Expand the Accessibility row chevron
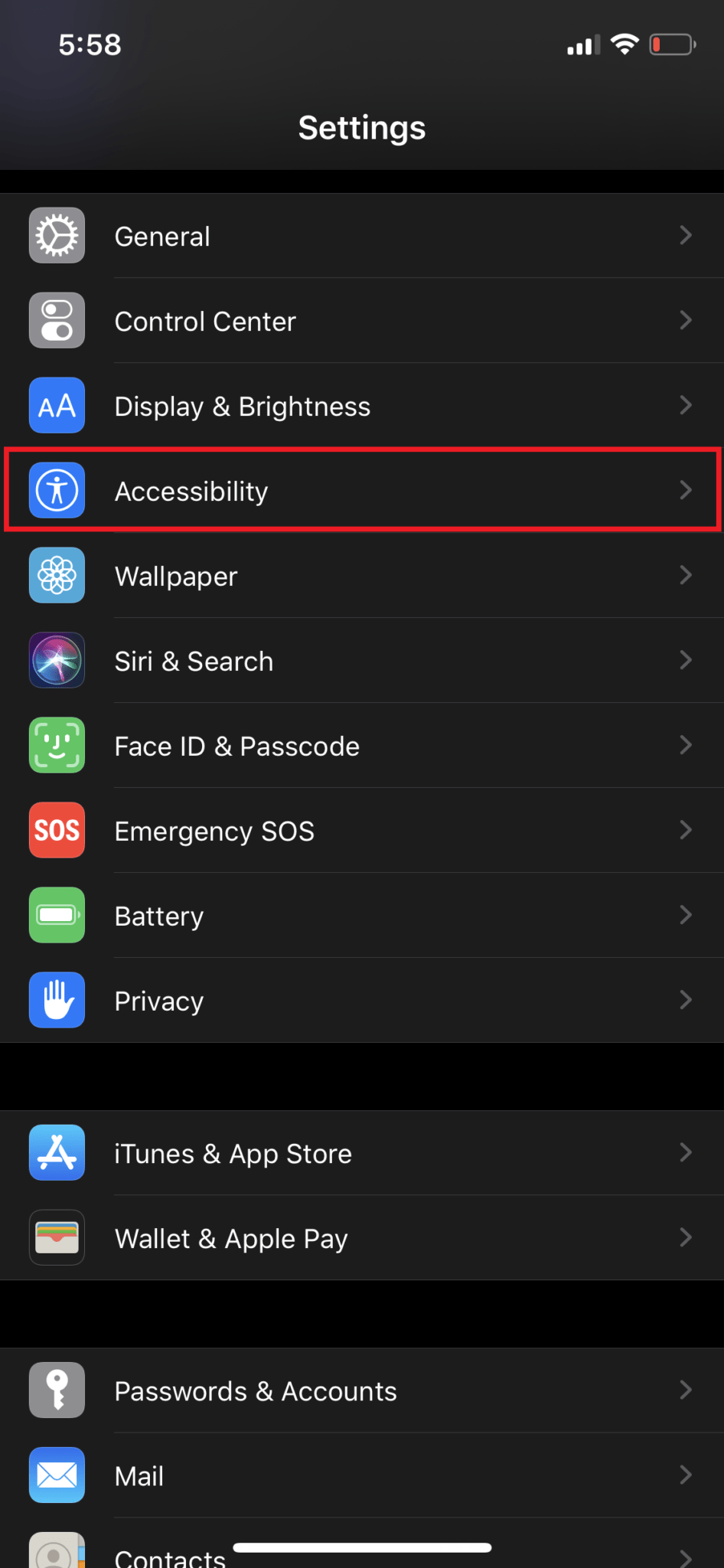The width and height of the screenshot is (724, 1568). click(x=685, y=490)
